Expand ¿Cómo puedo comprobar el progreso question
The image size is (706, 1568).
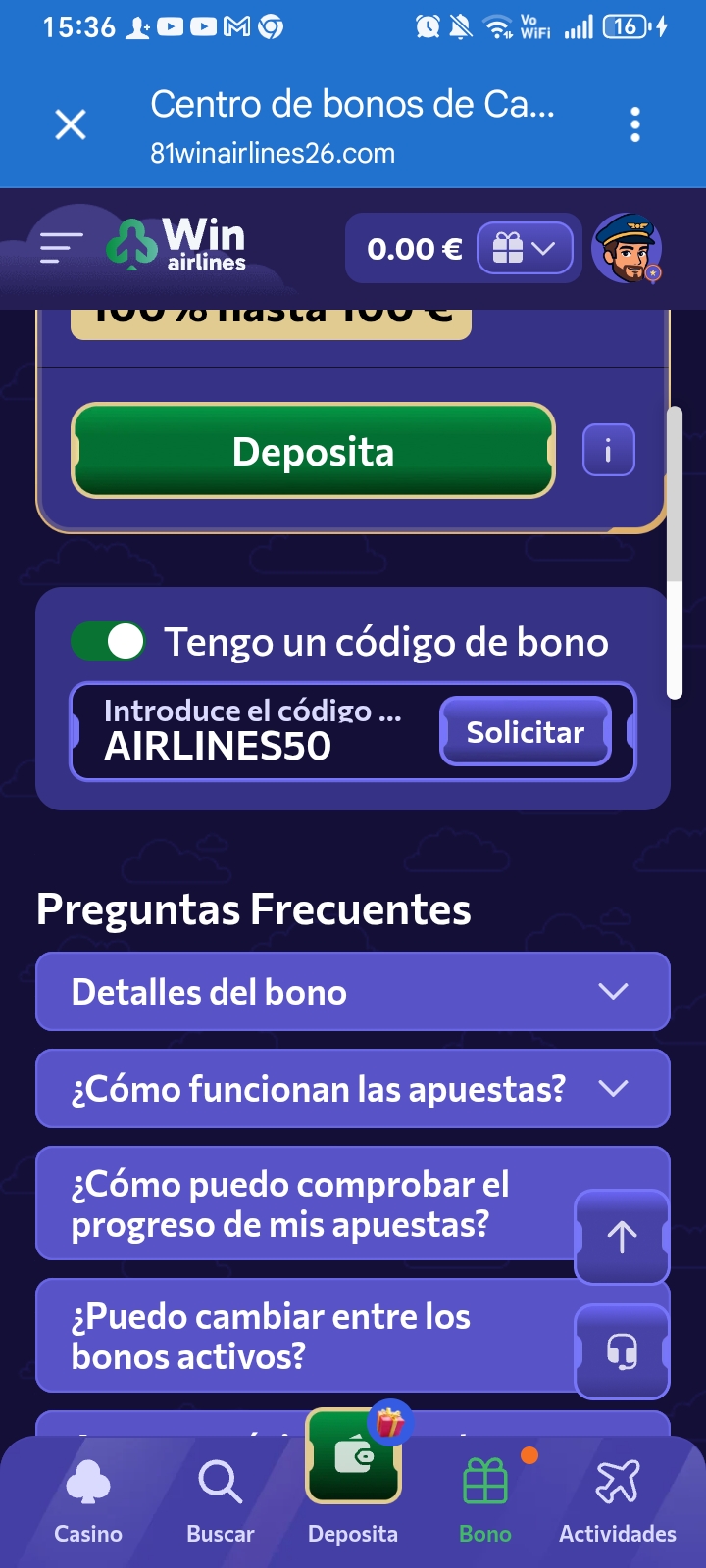coord(306,1203)
